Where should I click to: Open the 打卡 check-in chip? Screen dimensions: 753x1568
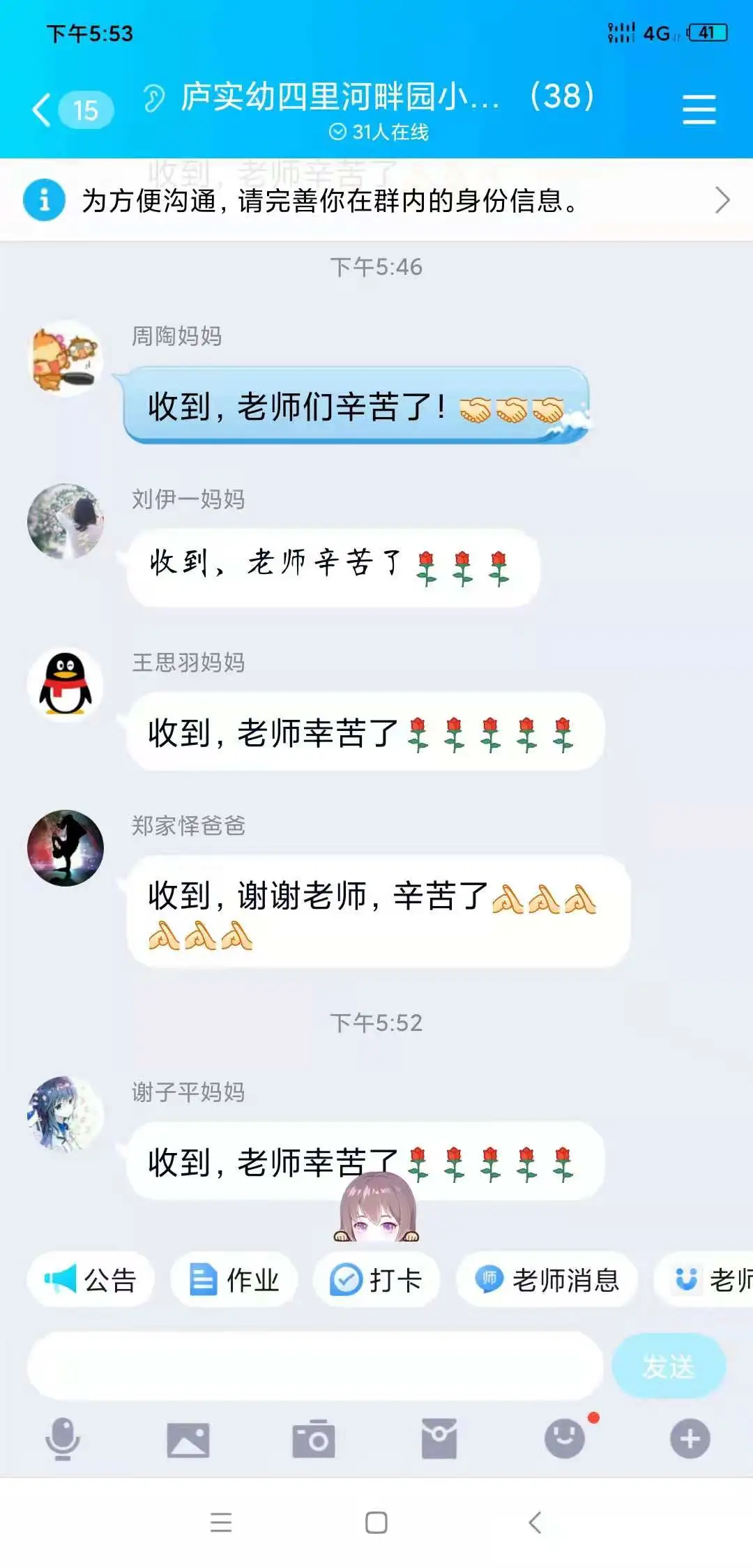point(376,1279)
